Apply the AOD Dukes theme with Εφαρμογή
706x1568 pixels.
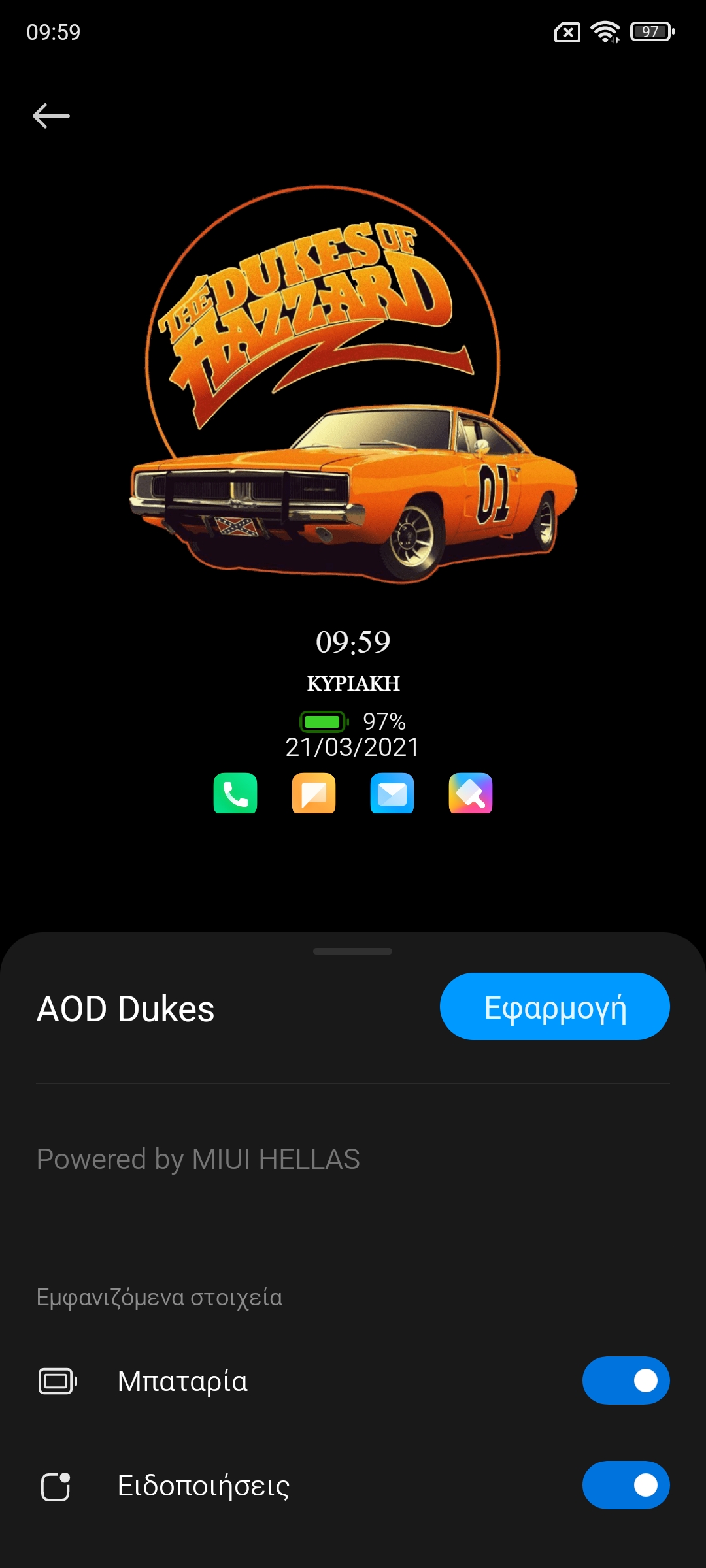pos(554,1007)
